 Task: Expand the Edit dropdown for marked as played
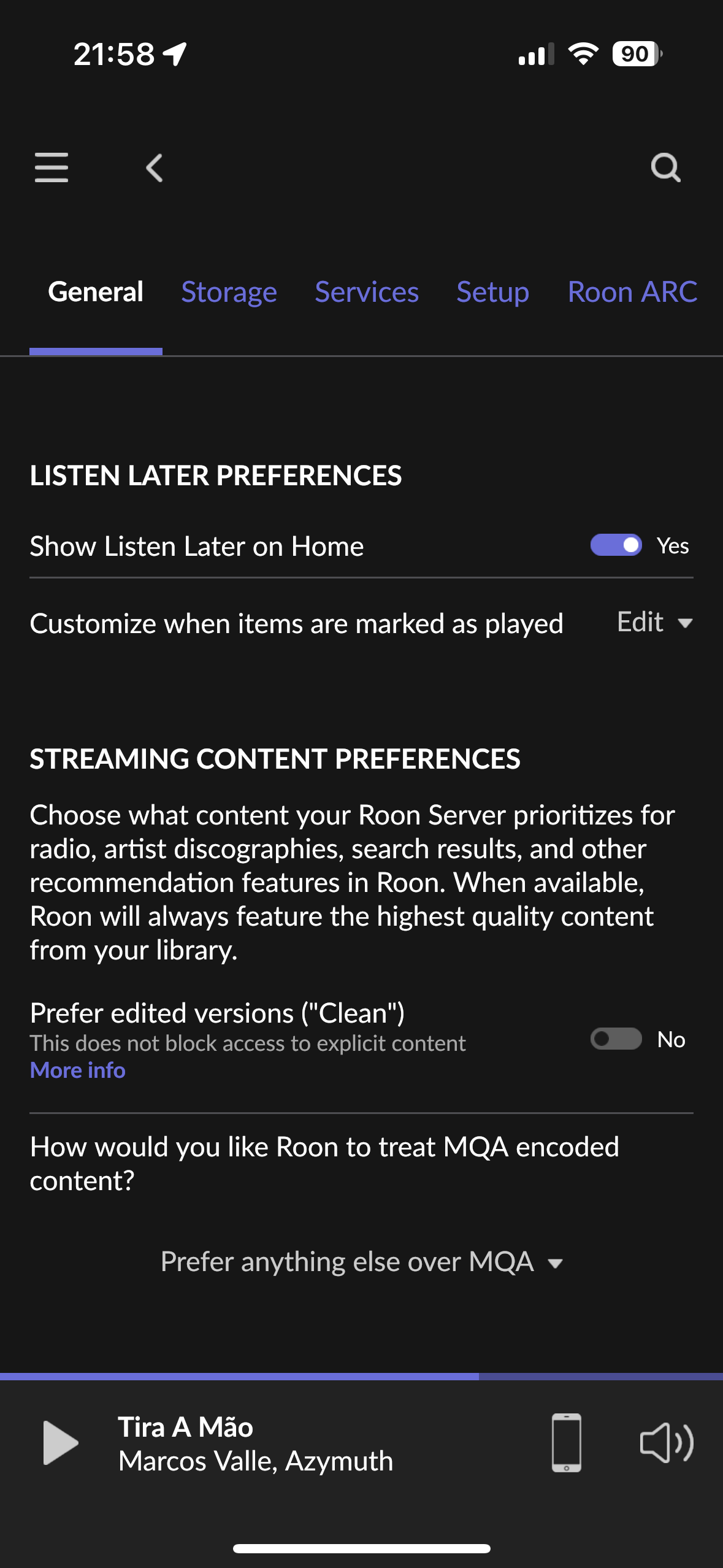654,623
